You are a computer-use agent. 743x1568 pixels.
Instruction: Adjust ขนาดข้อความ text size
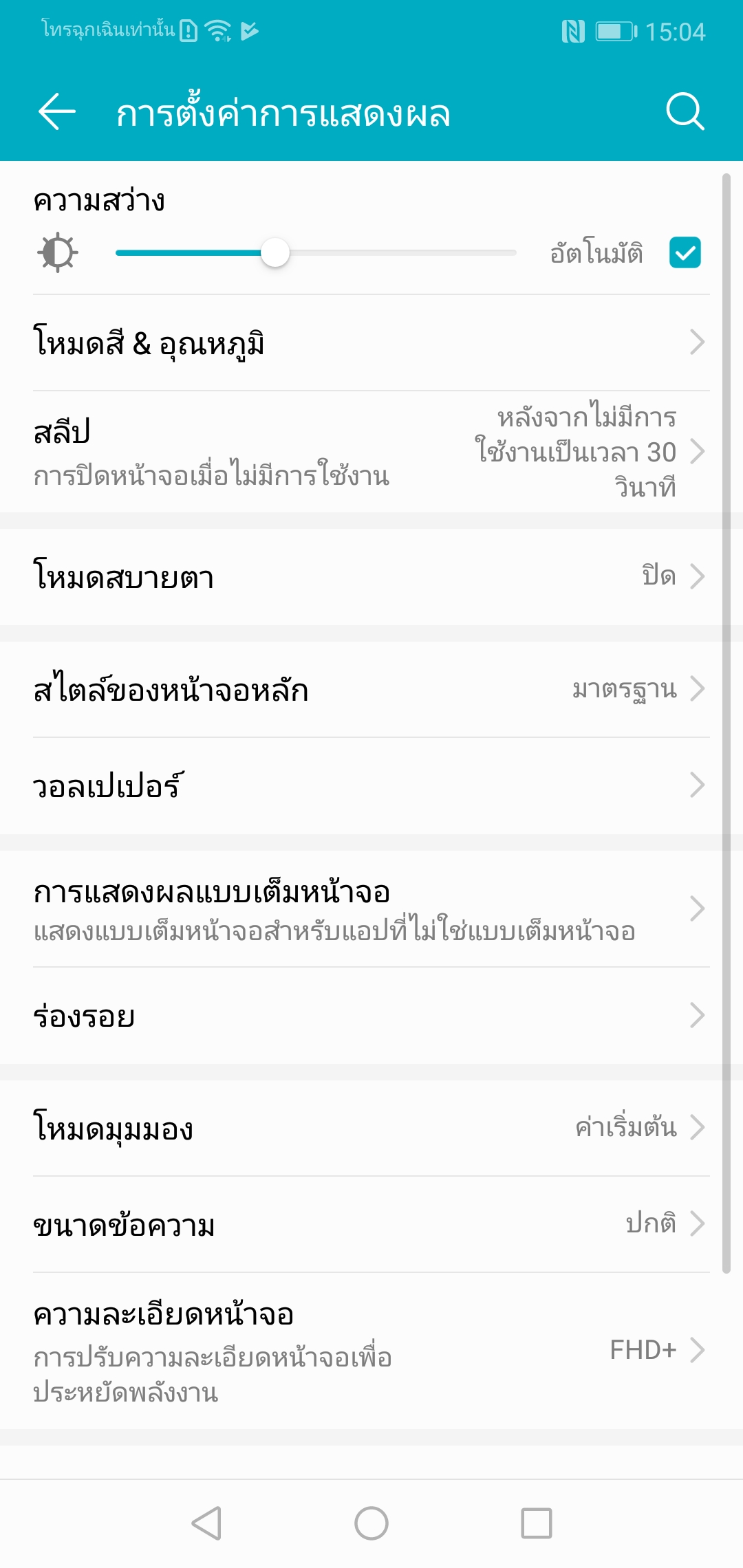pos(371,1224)
